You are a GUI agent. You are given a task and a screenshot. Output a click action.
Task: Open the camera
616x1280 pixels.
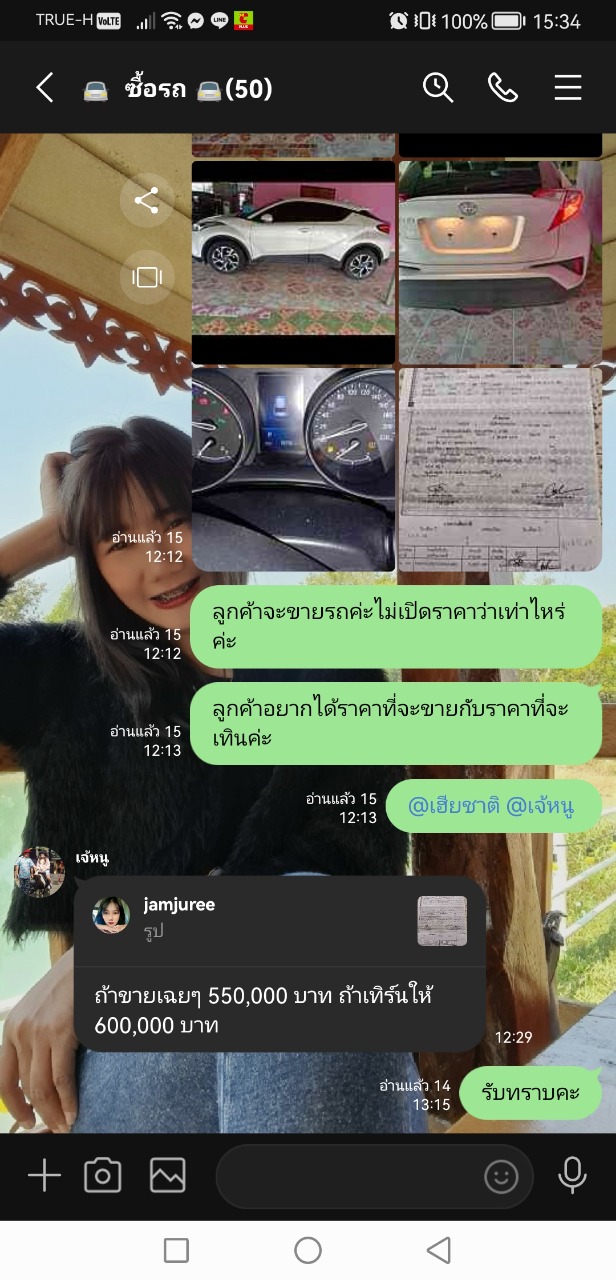point(102,1175)
